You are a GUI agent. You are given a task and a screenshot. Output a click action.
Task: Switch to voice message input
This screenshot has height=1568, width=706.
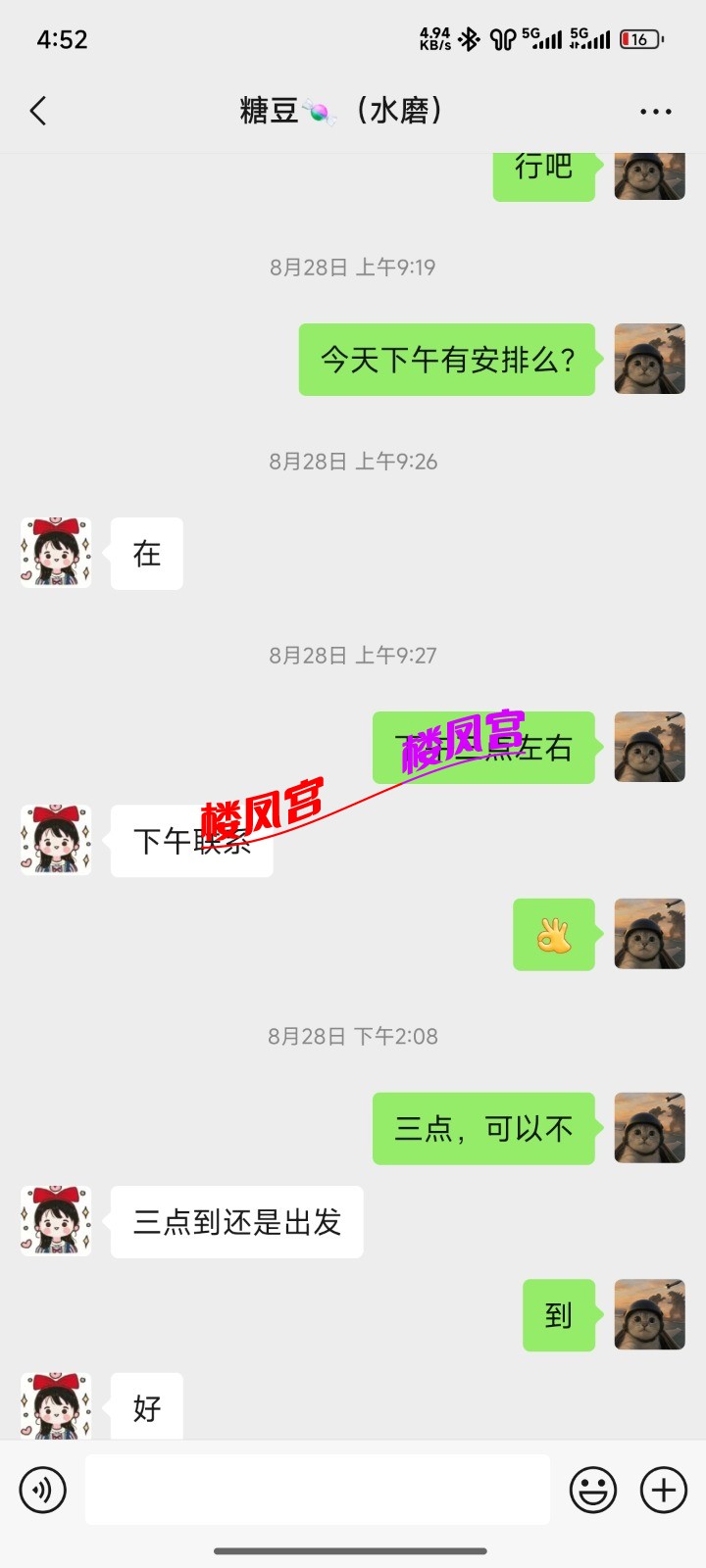point(43,1490)
